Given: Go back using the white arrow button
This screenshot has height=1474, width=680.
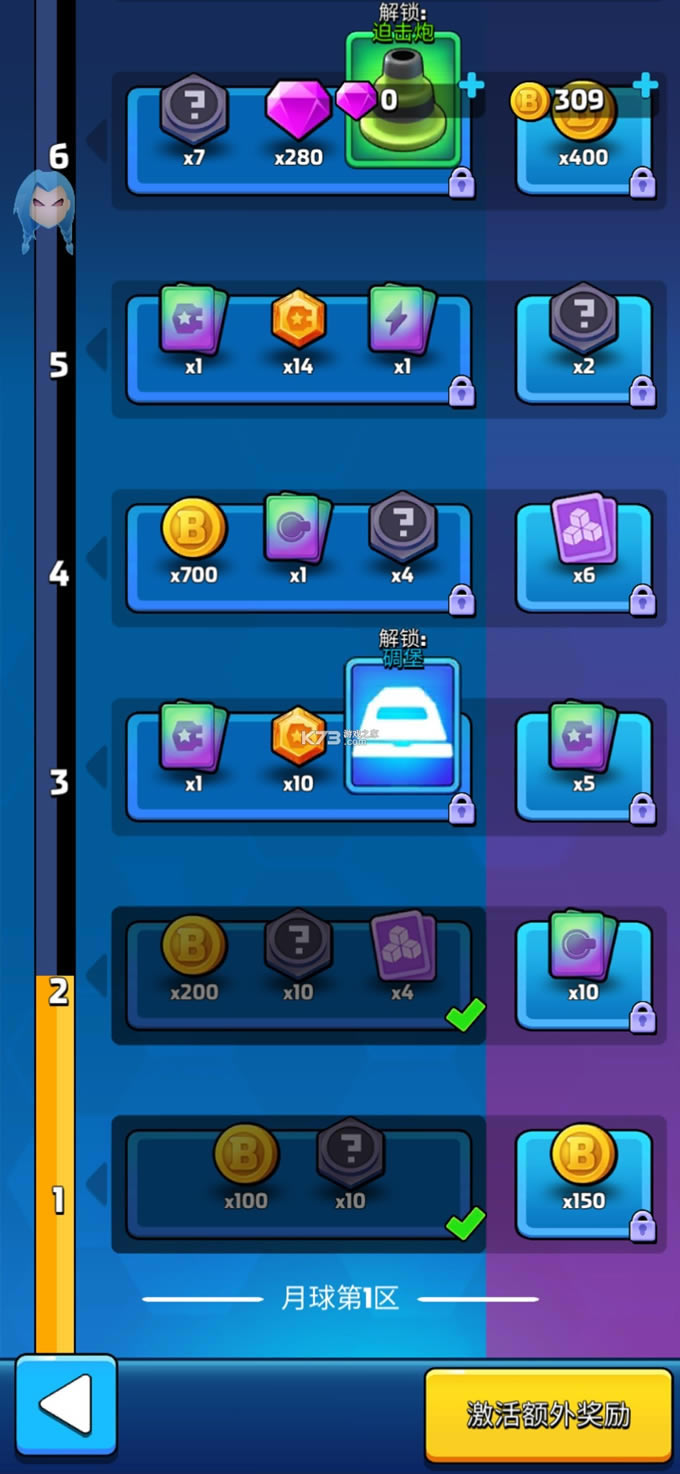Looking at the screenshot, I should click(x=65, y=1405).
